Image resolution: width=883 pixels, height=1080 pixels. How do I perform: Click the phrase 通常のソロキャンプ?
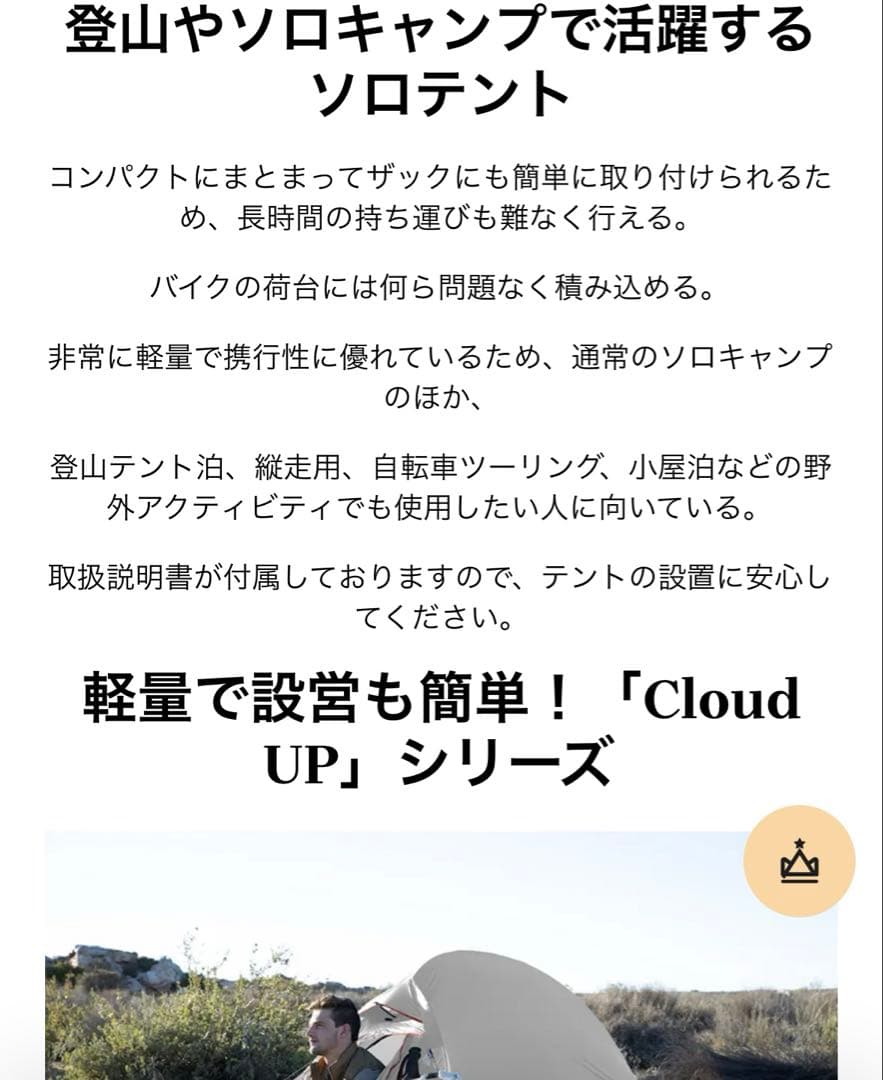700,353
